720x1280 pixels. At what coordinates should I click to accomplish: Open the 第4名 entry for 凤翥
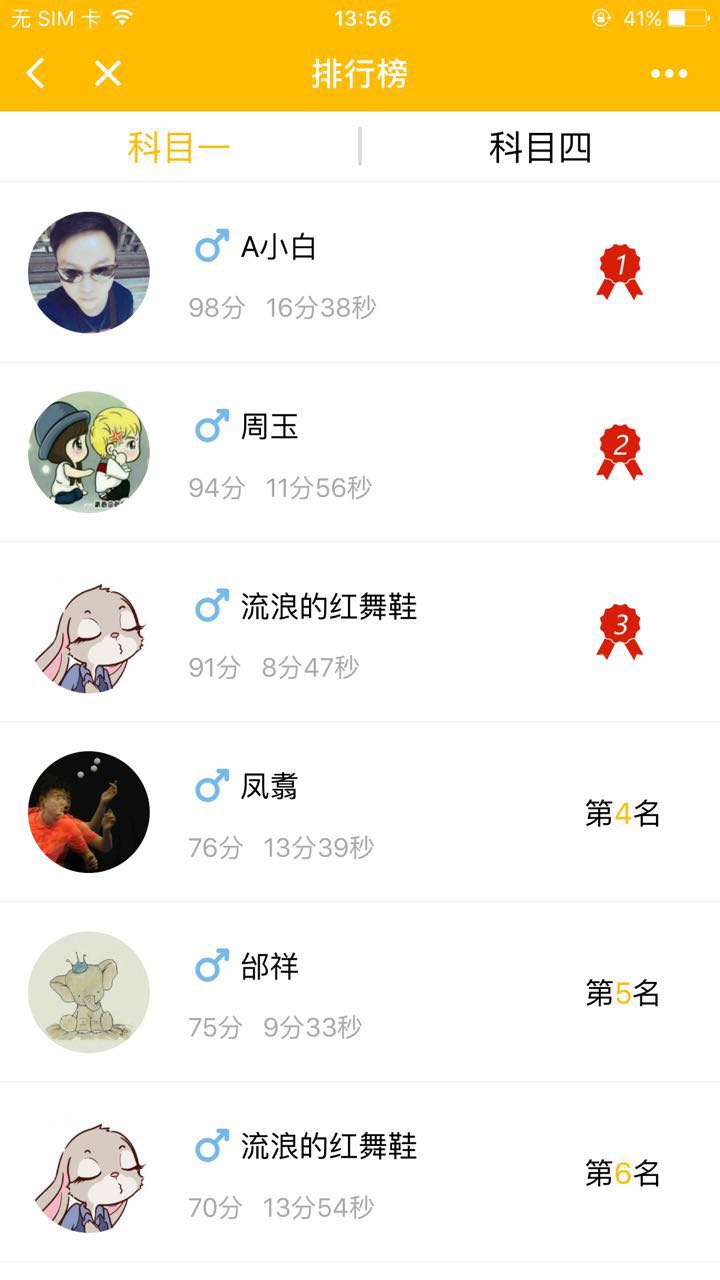[360, 812]
